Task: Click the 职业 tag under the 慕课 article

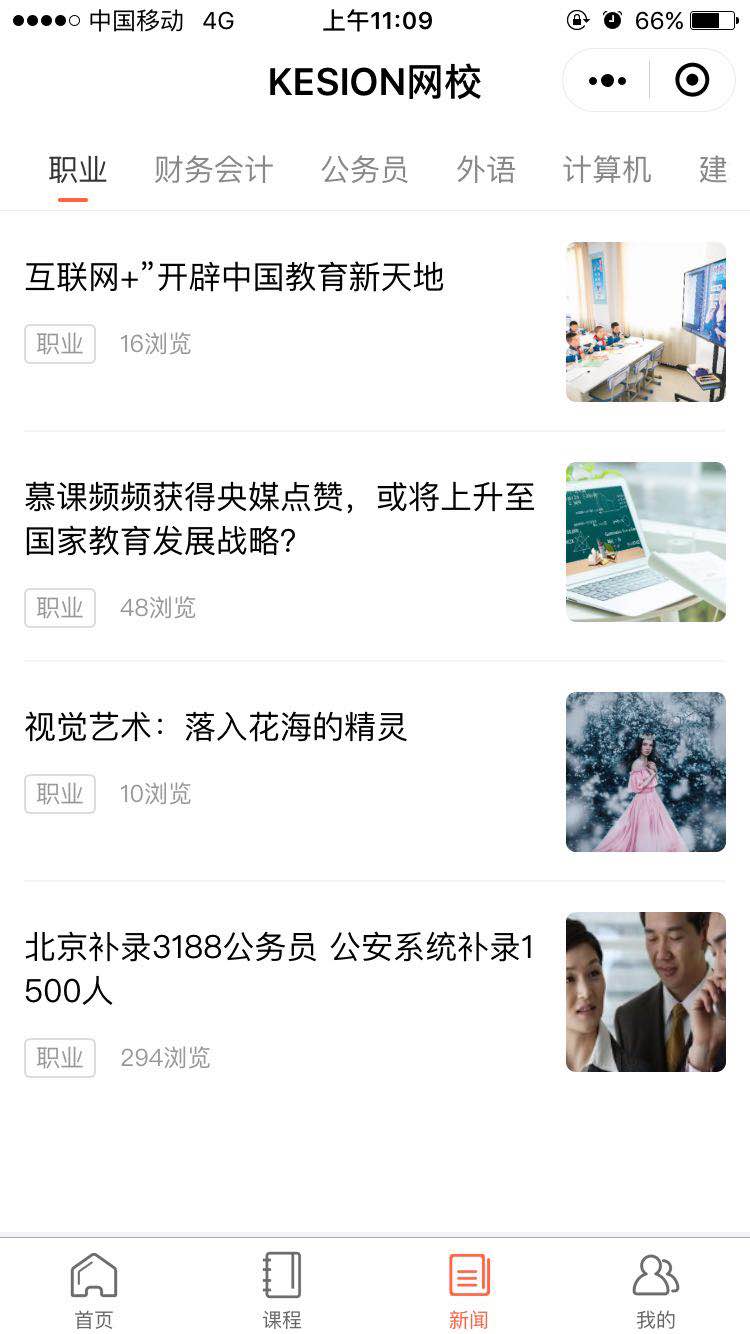Action: tap(59, 607)
